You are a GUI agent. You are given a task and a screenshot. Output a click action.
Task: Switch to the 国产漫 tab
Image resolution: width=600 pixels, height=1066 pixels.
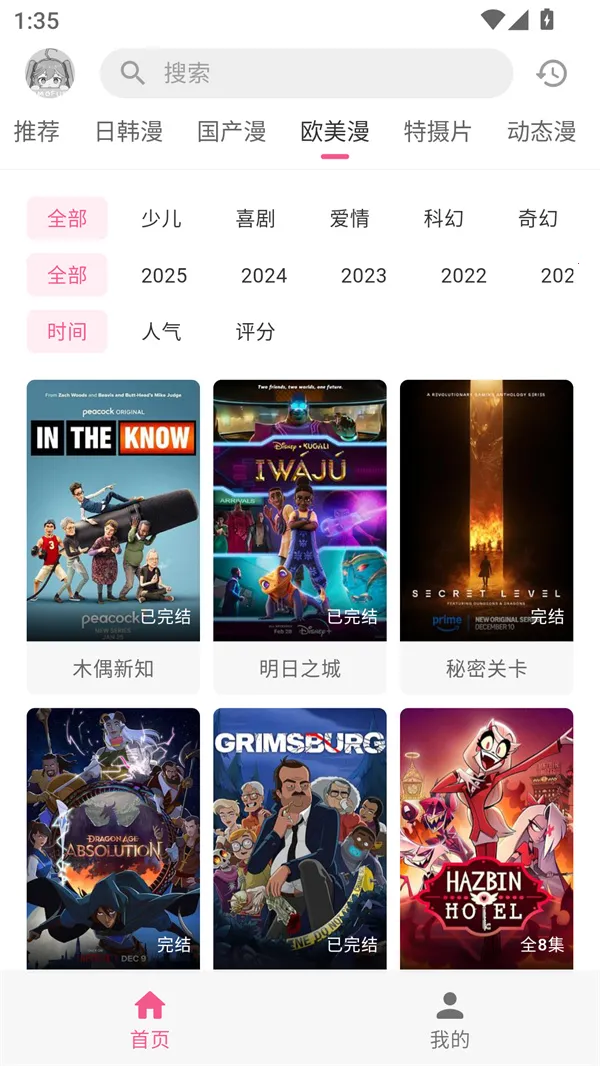pyautogui.click(x=232, y=131)
